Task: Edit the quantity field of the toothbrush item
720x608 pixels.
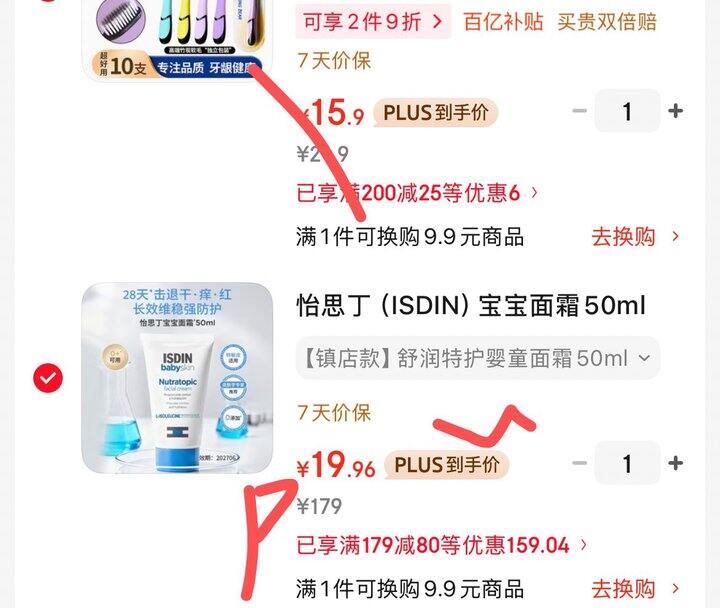Action: tap(627, 111)
